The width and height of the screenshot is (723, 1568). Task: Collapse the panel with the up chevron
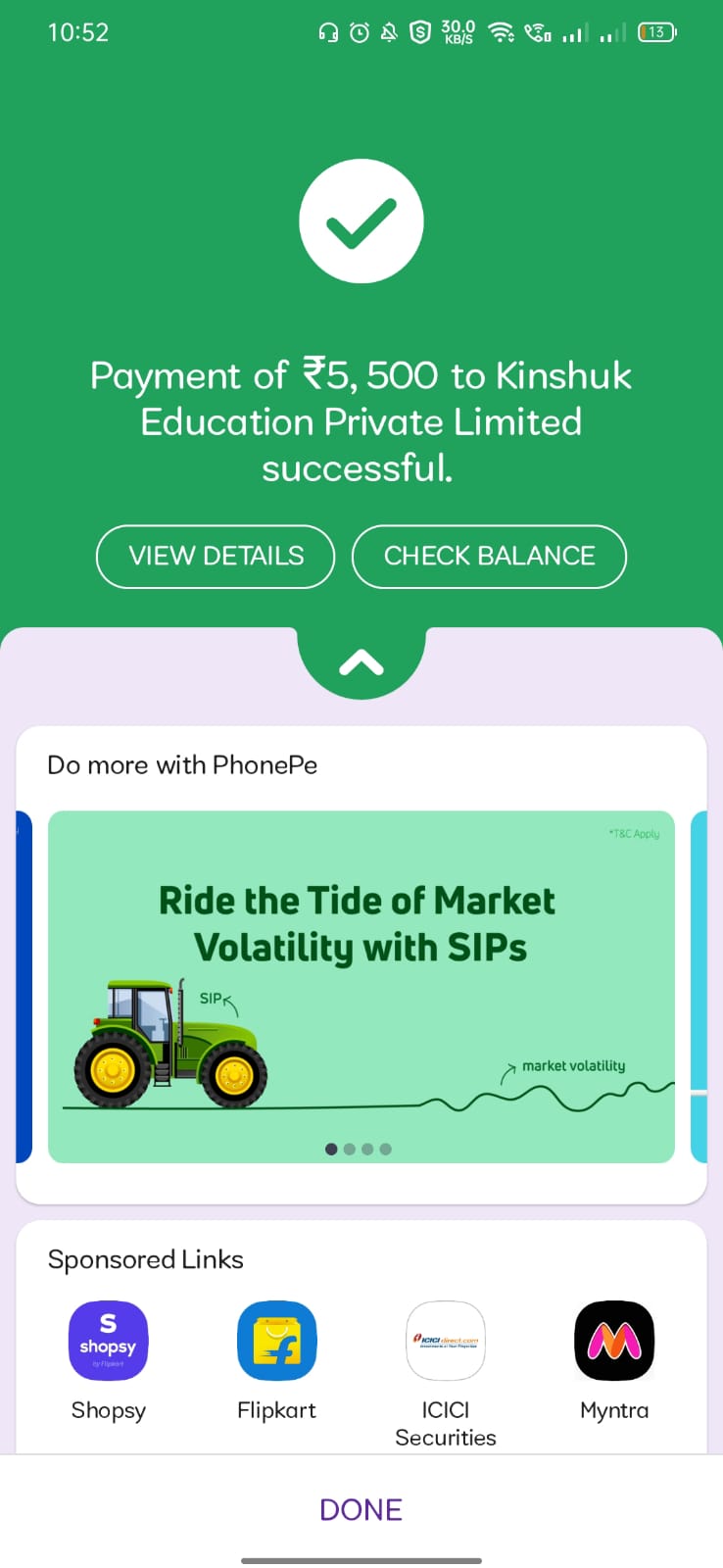pyautogui.click(x=361, y=663)
